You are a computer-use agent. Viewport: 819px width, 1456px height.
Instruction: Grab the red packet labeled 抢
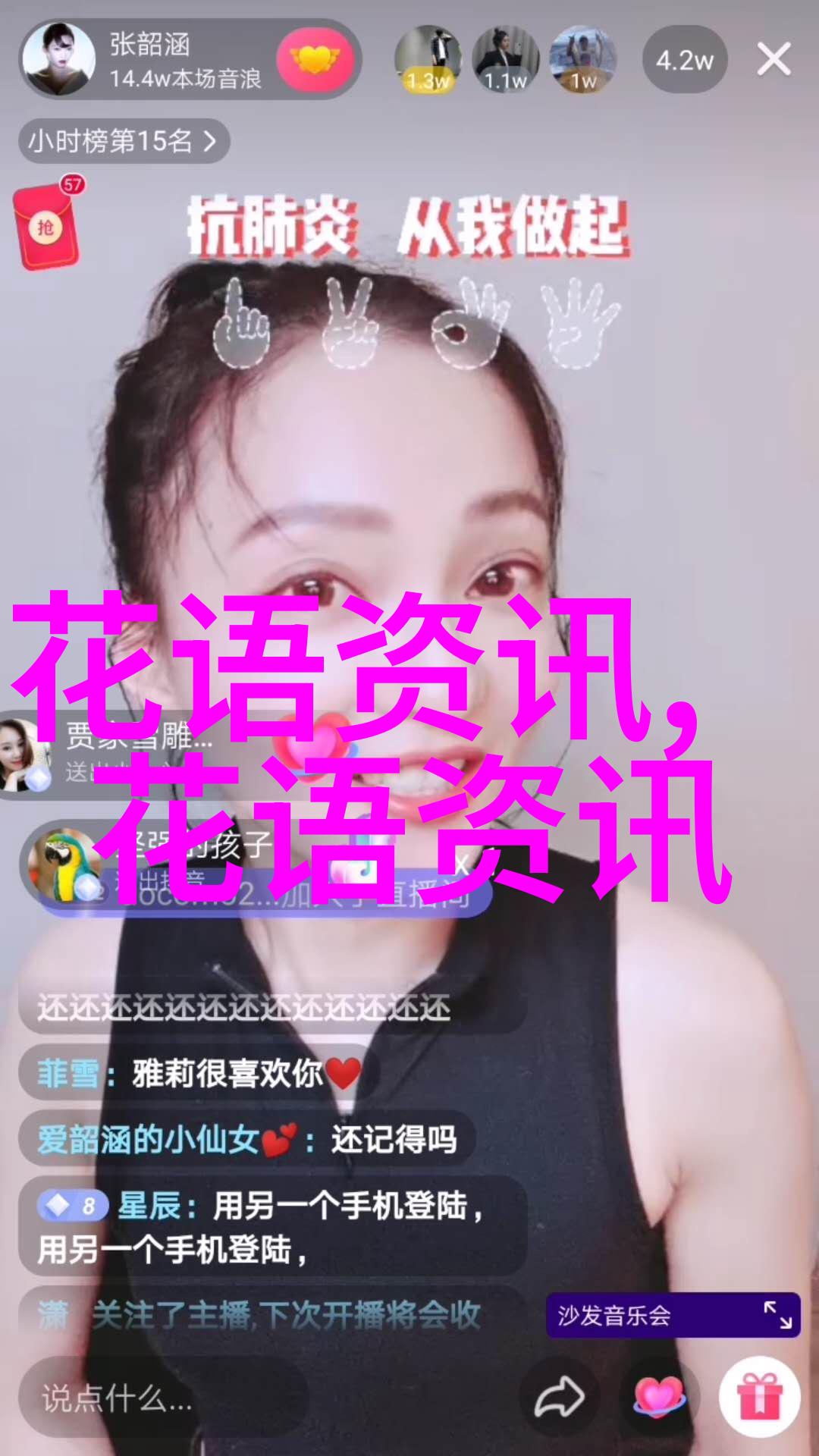pyautogui.click(x=47, y=227)
